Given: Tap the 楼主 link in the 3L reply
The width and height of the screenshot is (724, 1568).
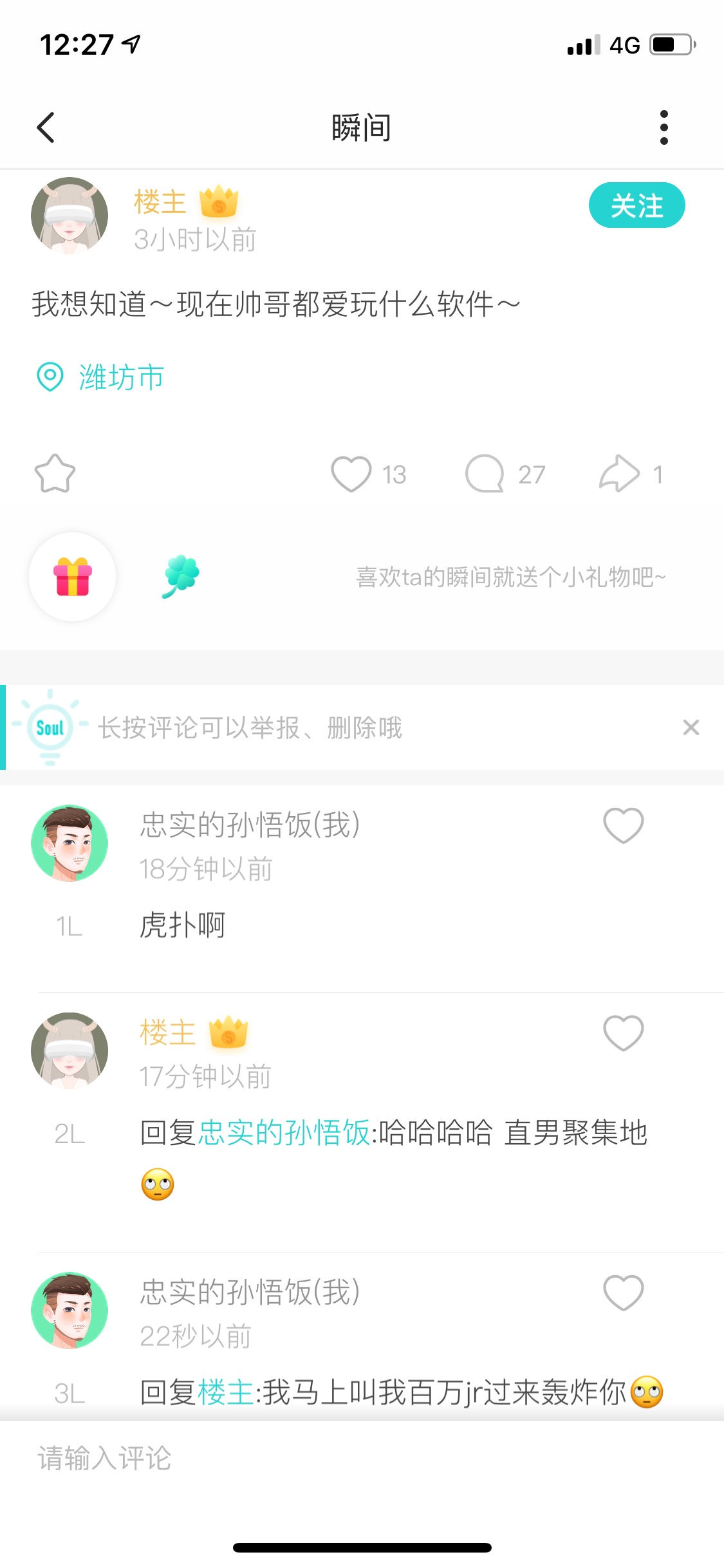Looking at the screenshot, I should (x=226, y=1393).
